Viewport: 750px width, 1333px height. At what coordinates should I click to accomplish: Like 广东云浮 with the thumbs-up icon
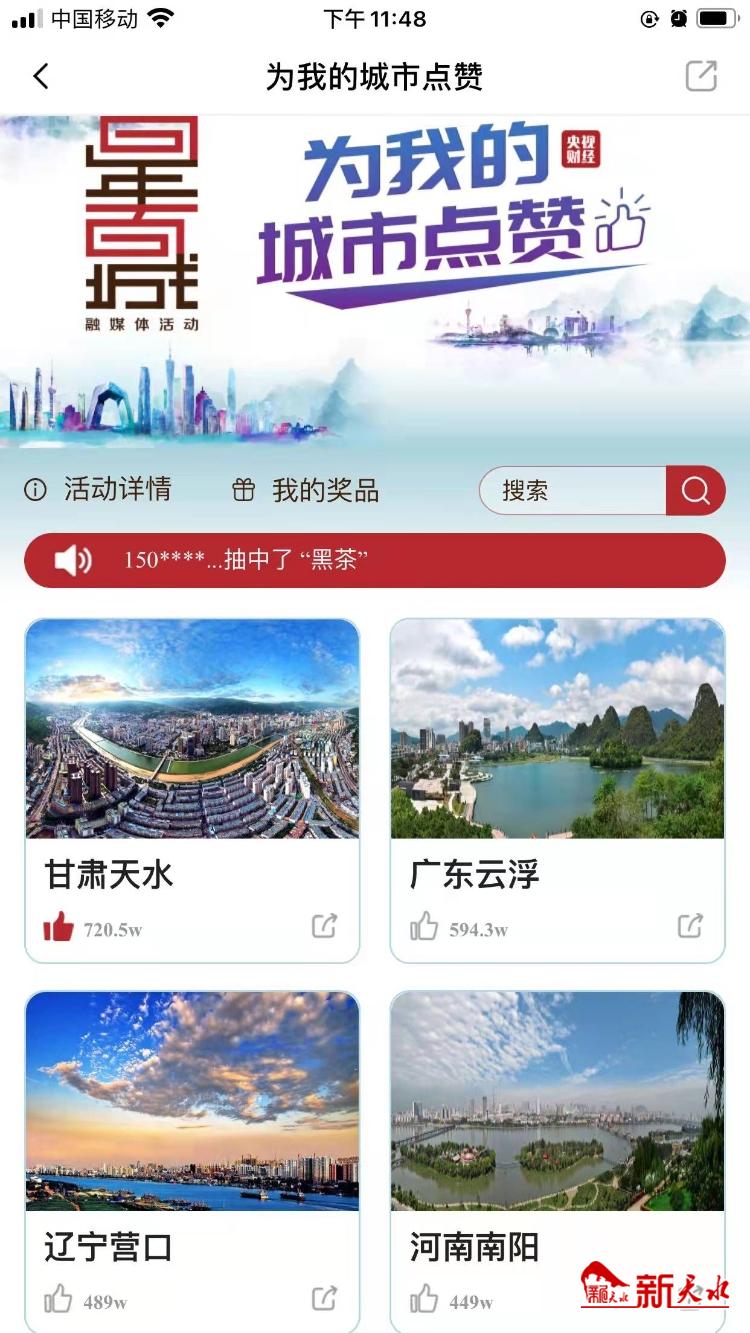click(424, 927)
